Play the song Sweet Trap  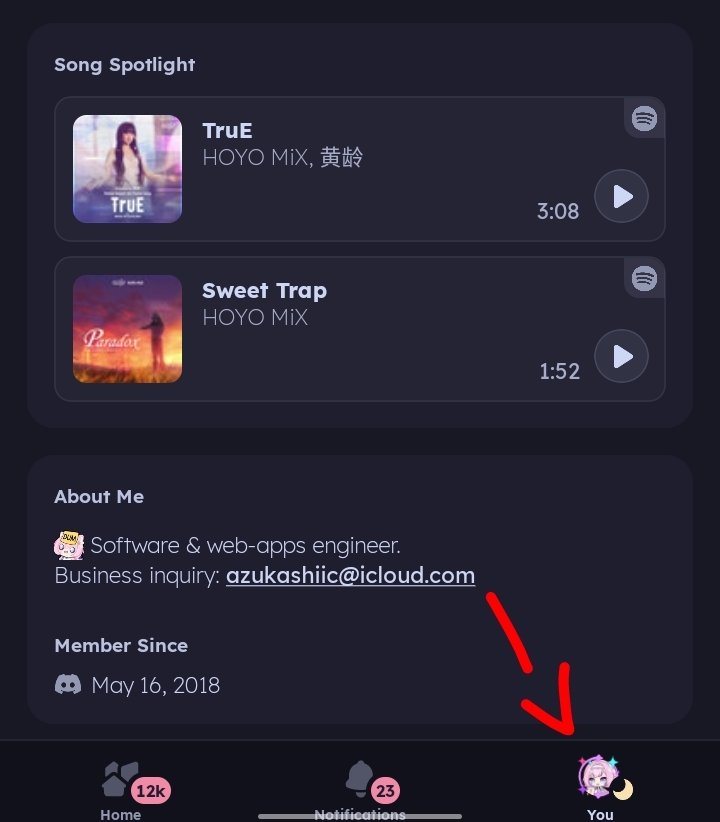[x=621, y=356]
